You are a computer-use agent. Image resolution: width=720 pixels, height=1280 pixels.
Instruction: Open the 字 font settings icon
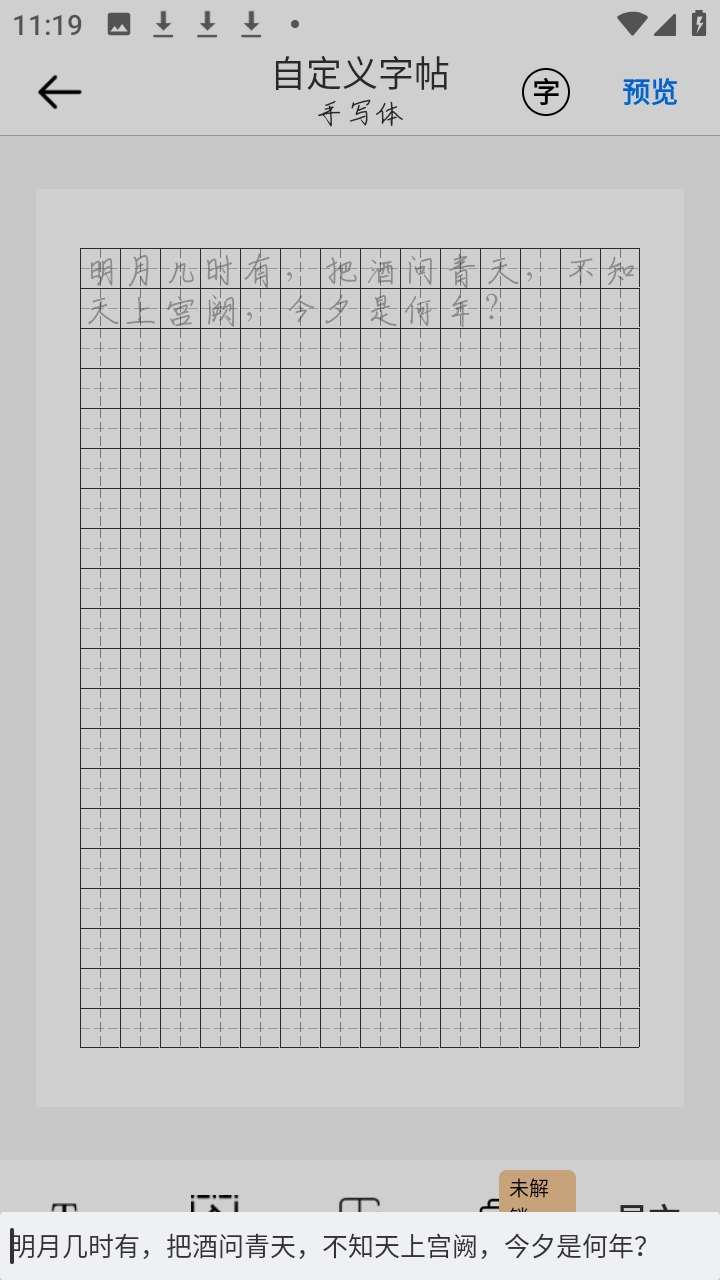click(545, 93)
